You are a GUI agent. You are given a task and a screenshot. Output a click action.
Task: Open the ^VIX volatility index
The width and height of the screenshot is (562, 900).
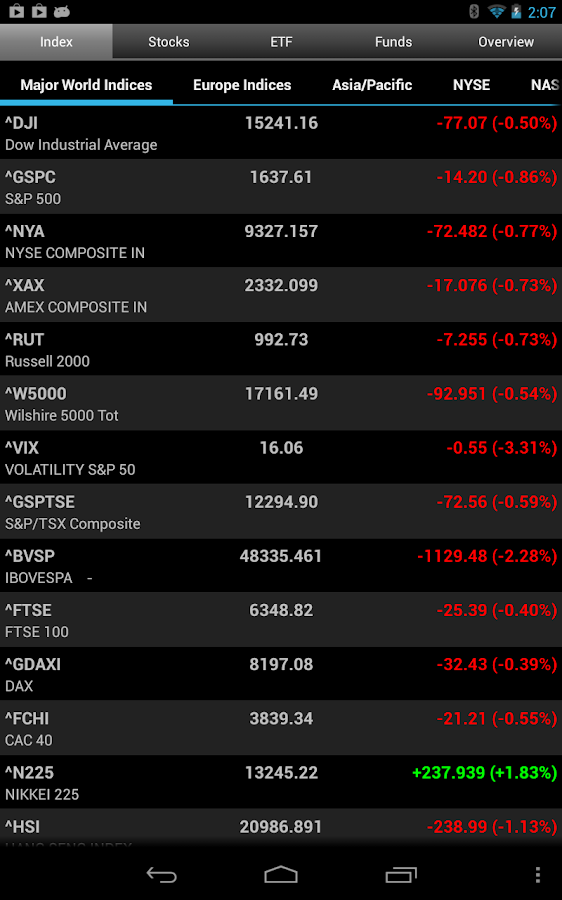[281, 458]
